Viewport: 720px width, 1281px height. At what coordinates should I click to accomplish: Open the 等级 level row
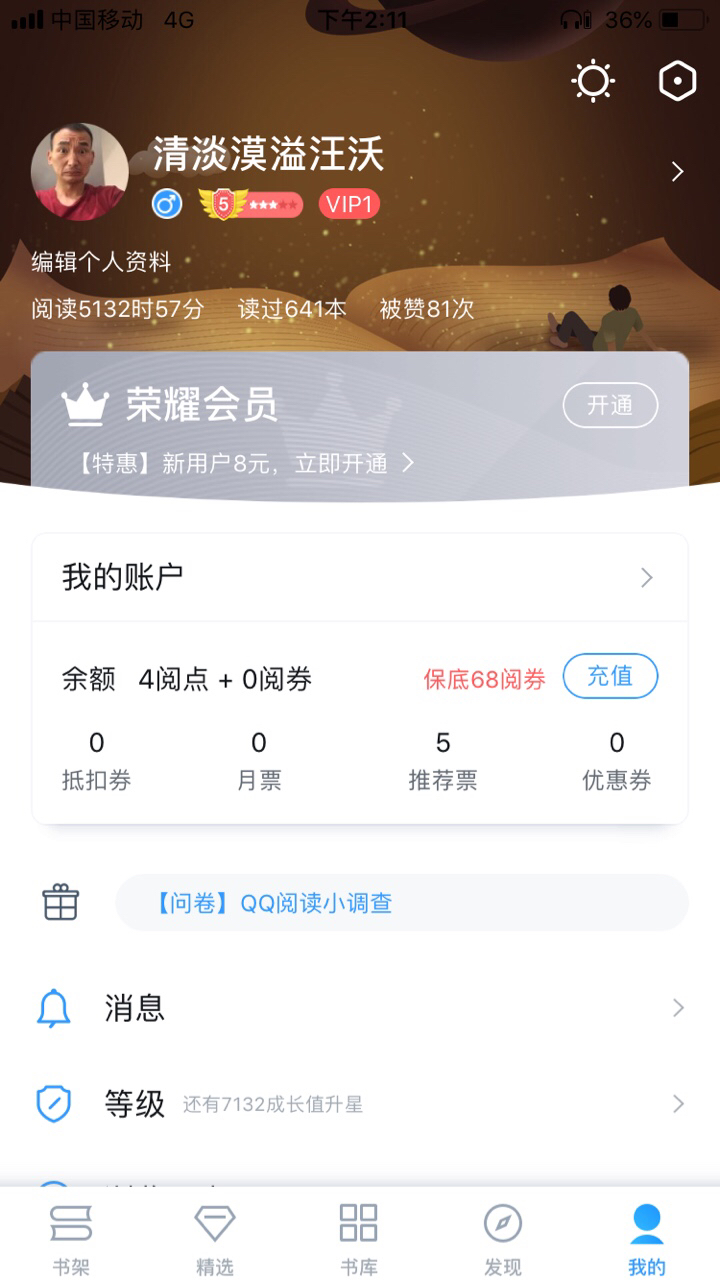pos(360,1104)
